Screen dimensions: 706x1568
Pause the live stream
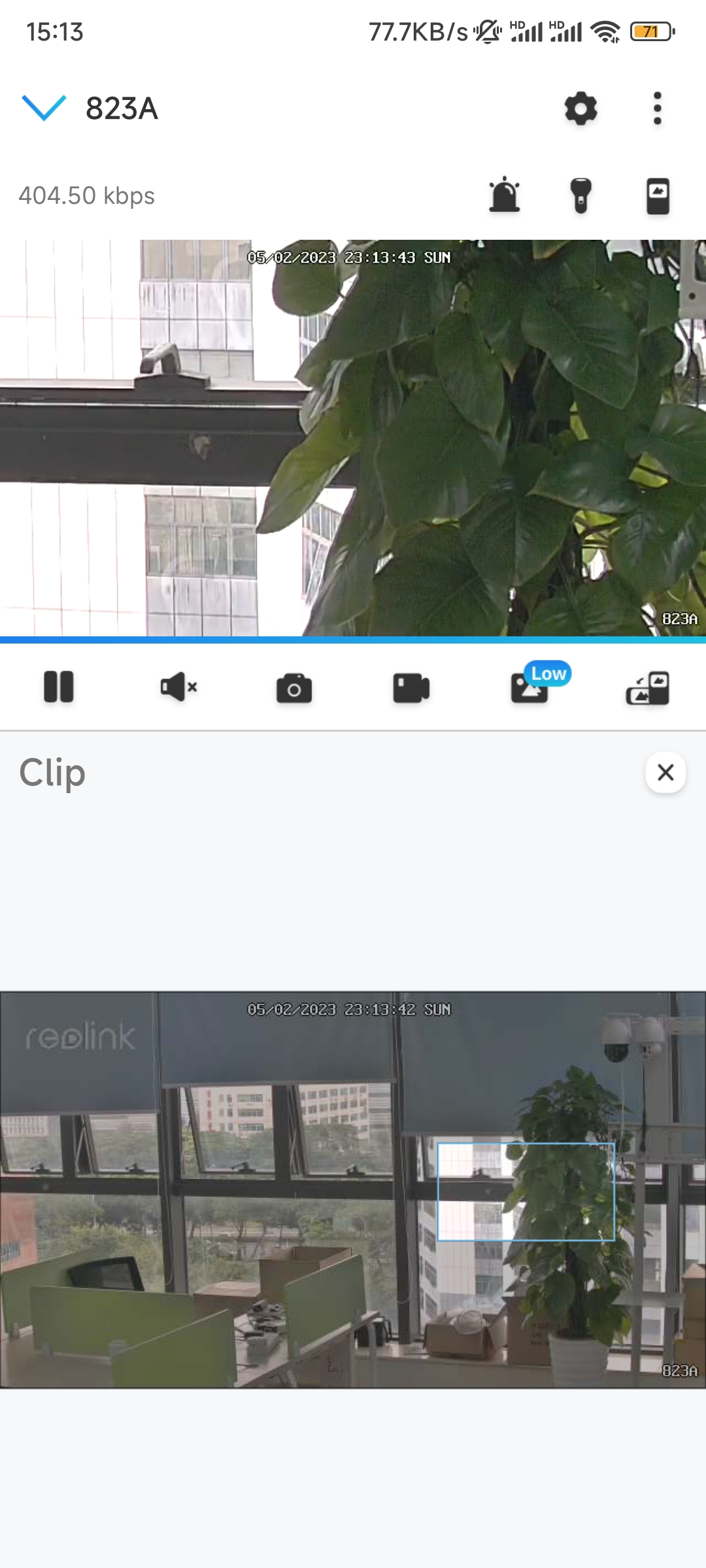coord(59,687)
